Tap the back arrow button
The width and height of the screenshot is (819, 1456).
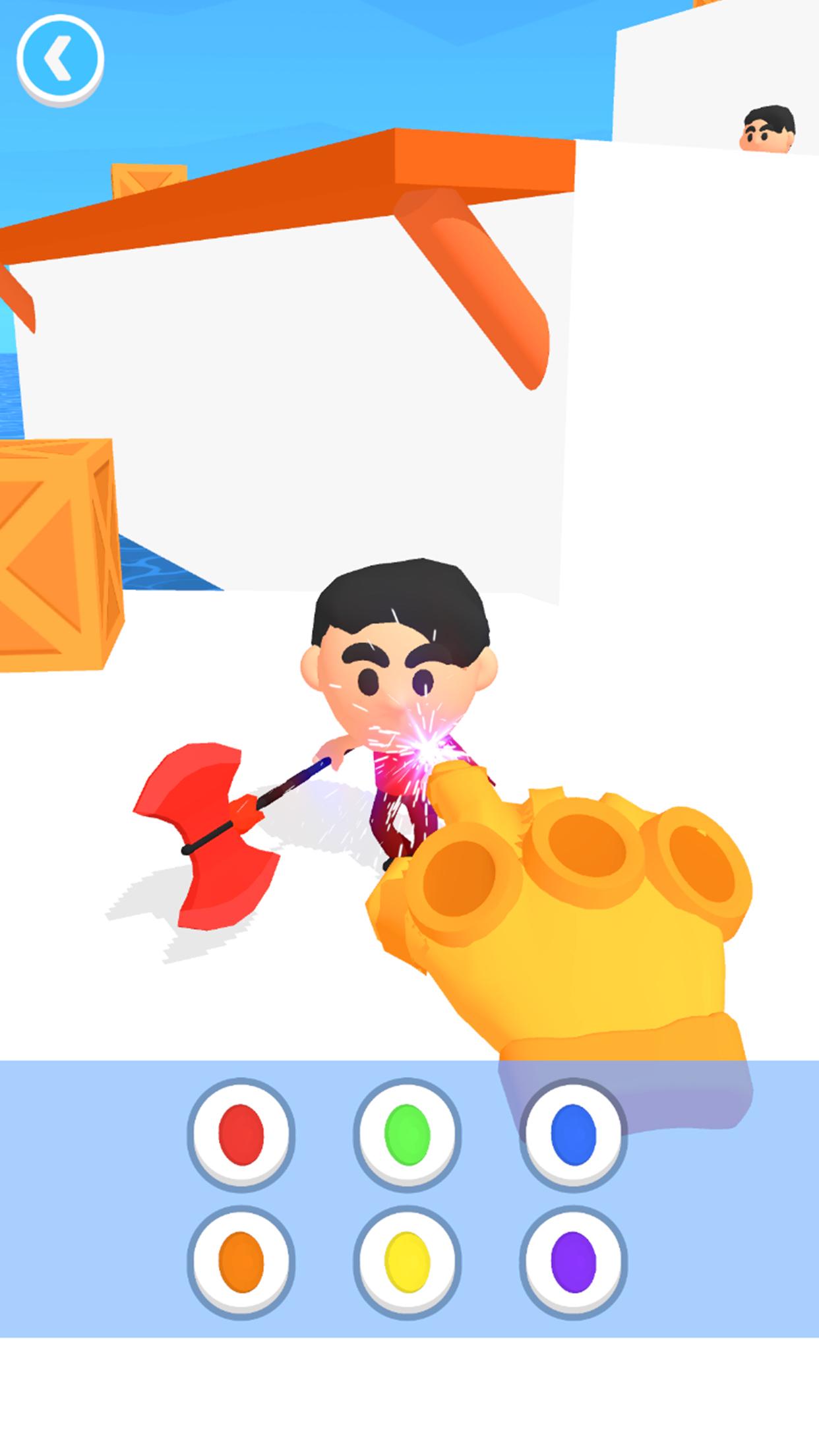tap(60, 59)
